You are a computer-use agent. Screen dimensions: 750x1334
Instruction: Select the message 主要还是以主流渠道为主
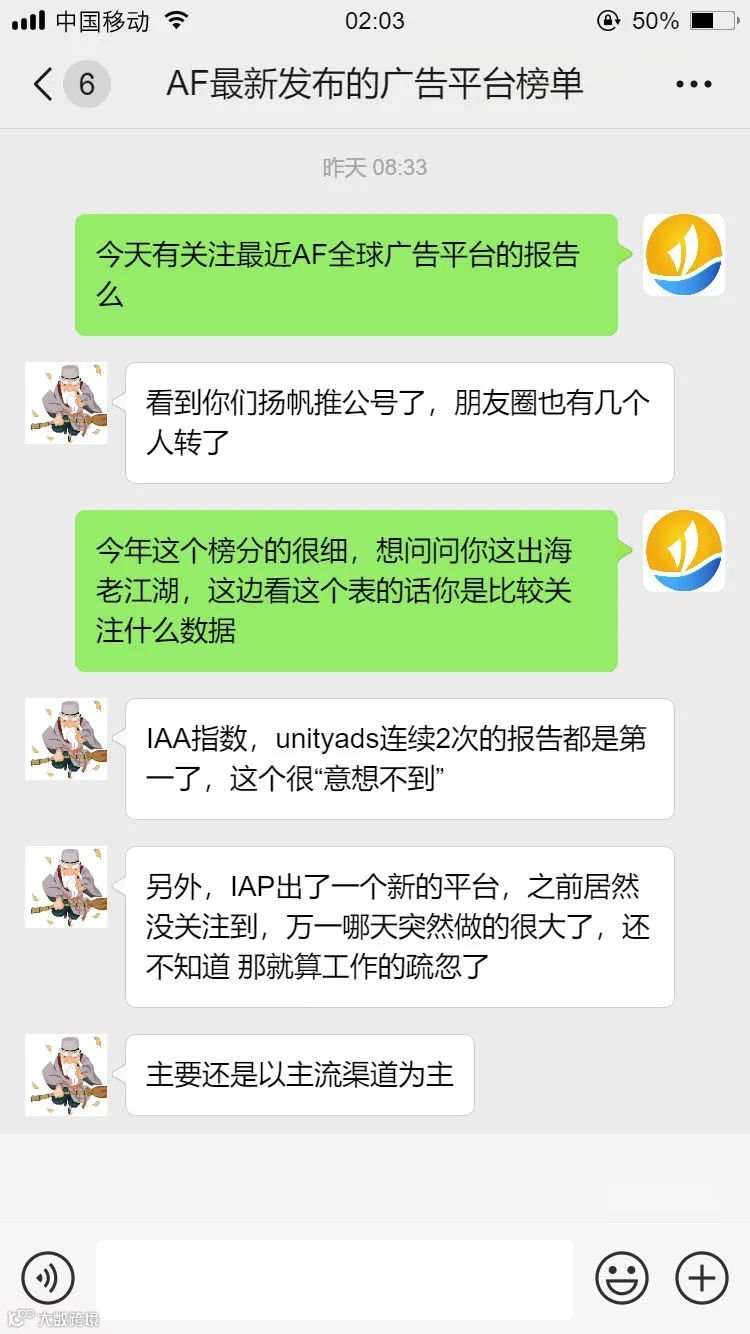click(300, 1074)
